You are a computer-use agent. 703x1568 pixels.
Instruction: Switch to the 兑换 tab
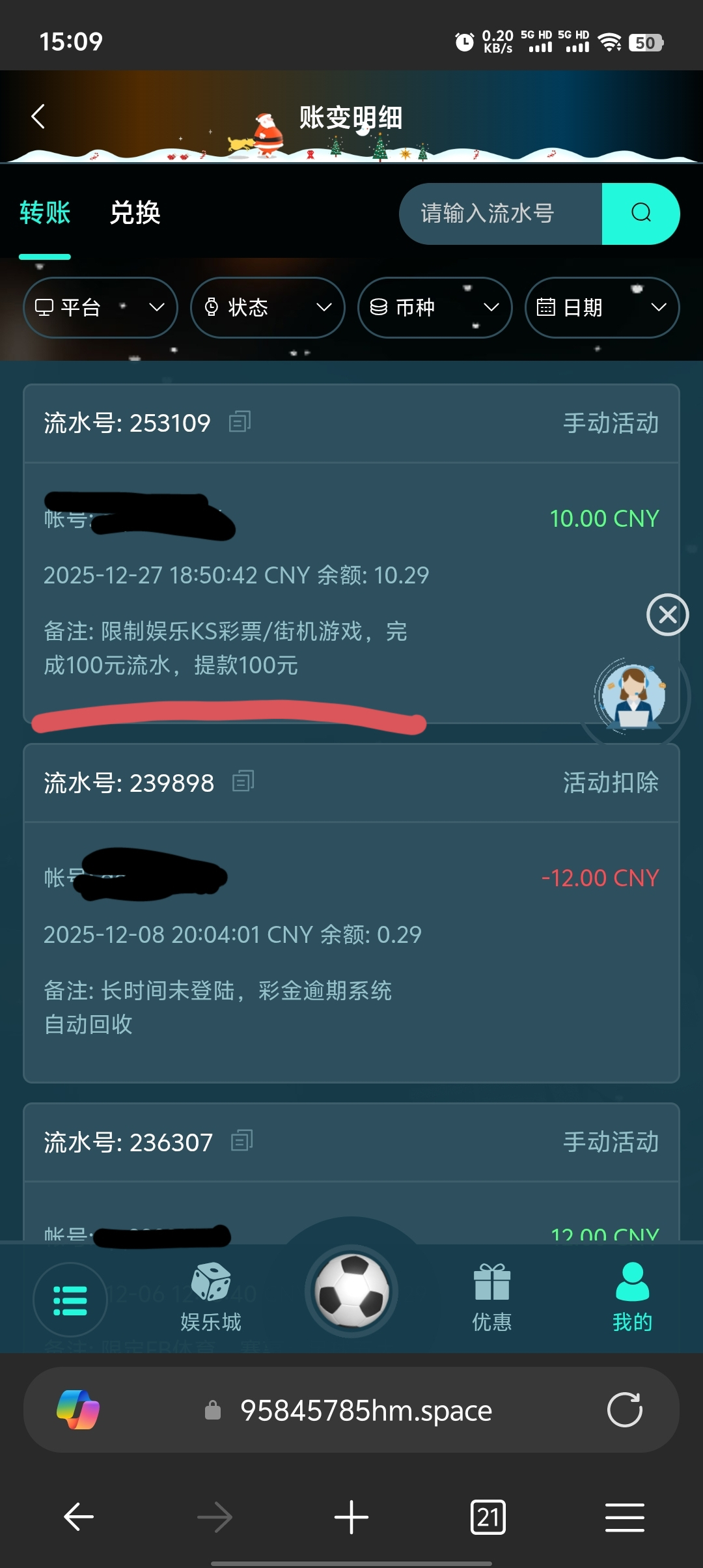pos(135,213)
